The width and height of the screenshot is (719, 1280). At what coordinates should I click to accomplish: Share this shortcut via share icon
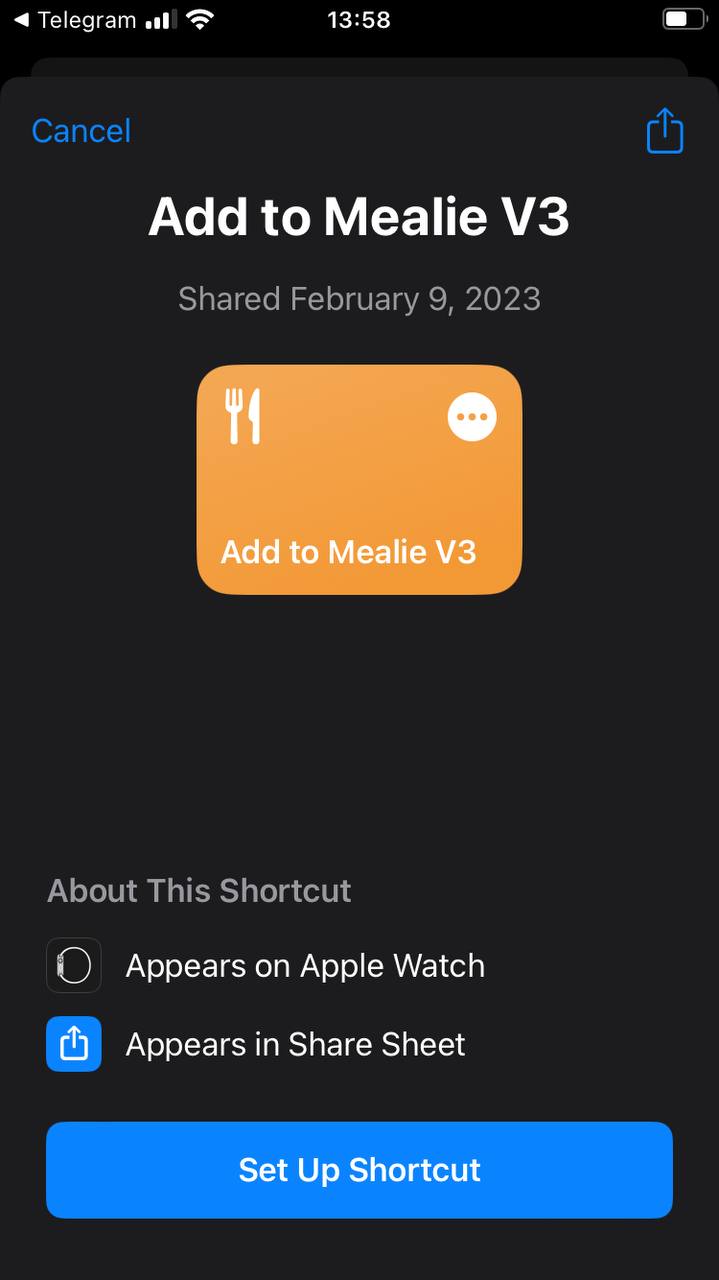coord(664,131)
